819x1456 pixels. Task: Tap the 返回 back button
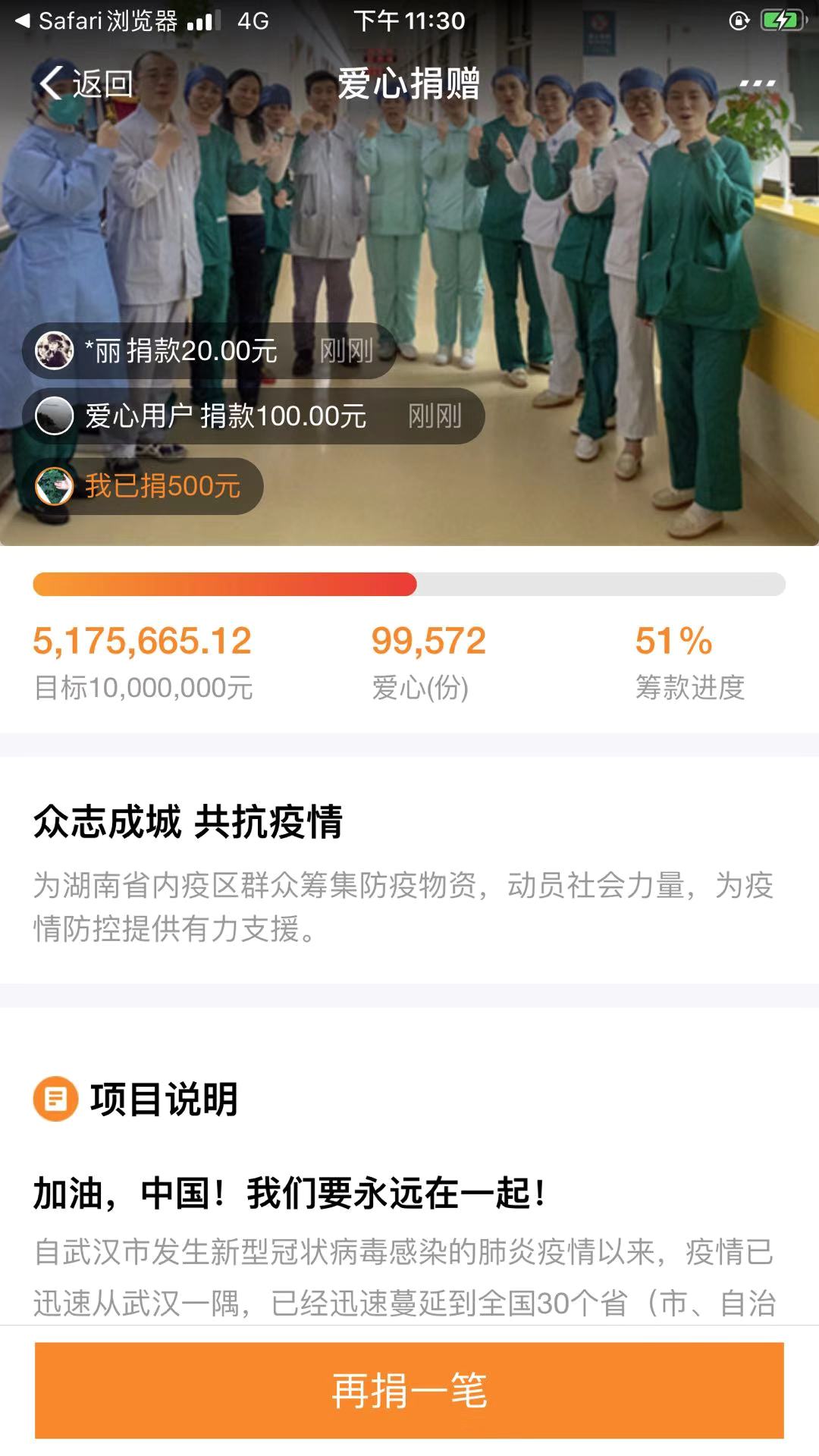(86, 83)
